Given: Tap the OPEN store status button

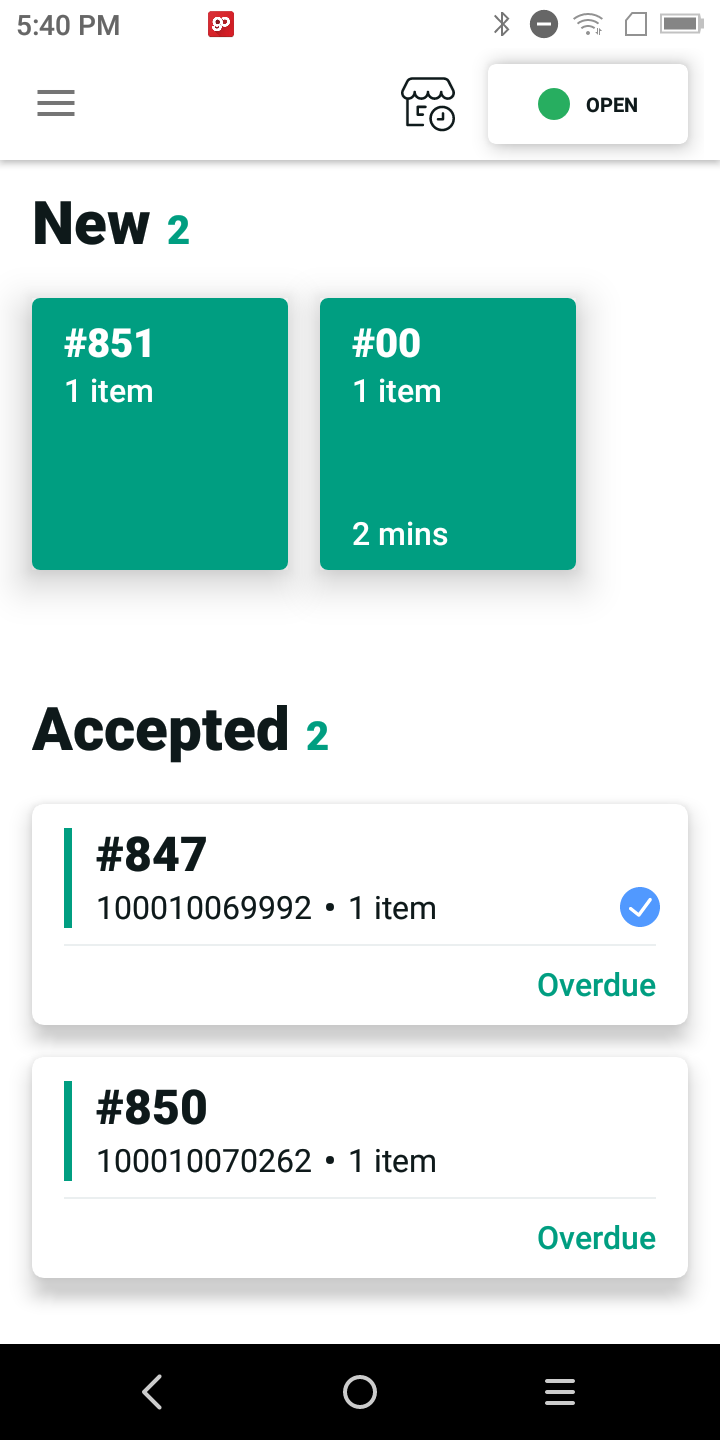Looking at the screenshot, I should pos(588,104).
